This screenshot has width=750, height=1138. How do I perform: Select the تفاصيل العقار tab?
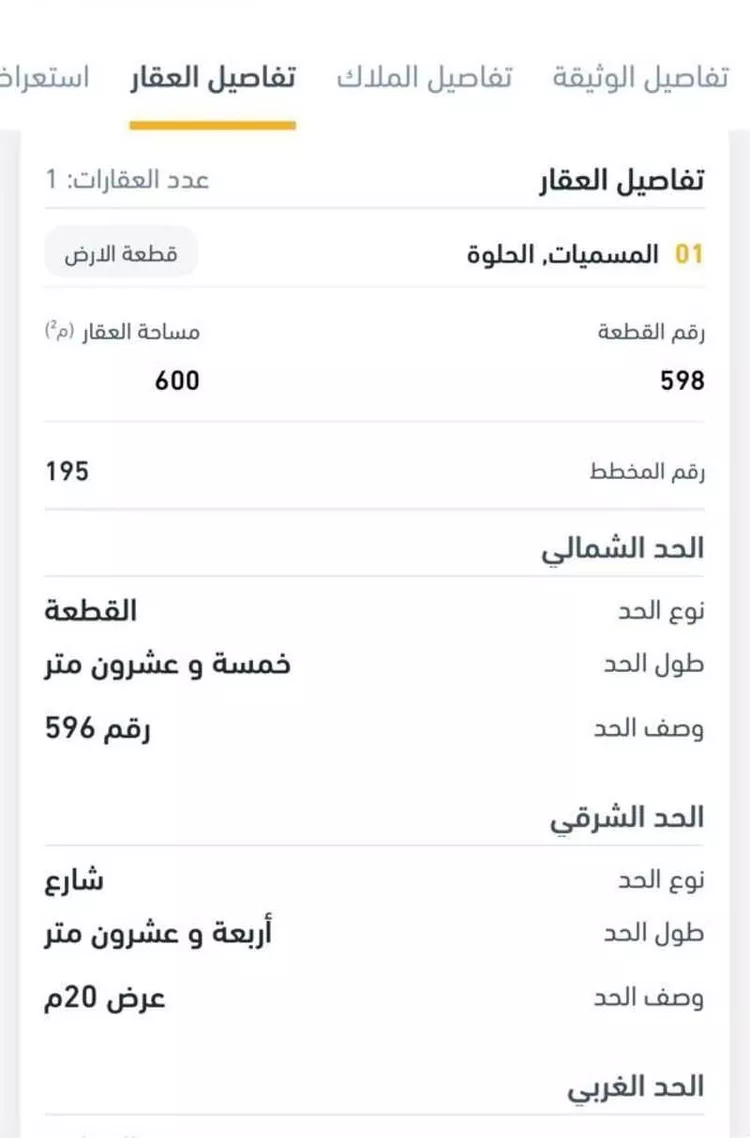pyautogui.click(x=212, y=80)
